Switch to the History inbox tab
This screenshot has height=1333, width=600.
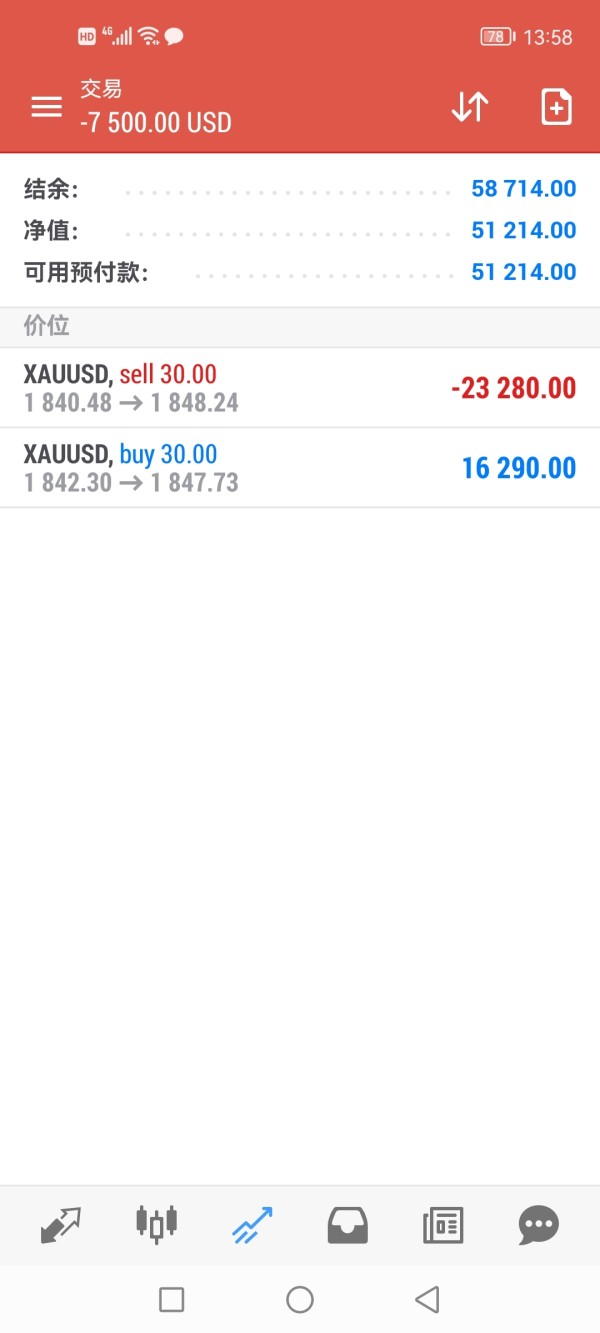click(348, 1224)
